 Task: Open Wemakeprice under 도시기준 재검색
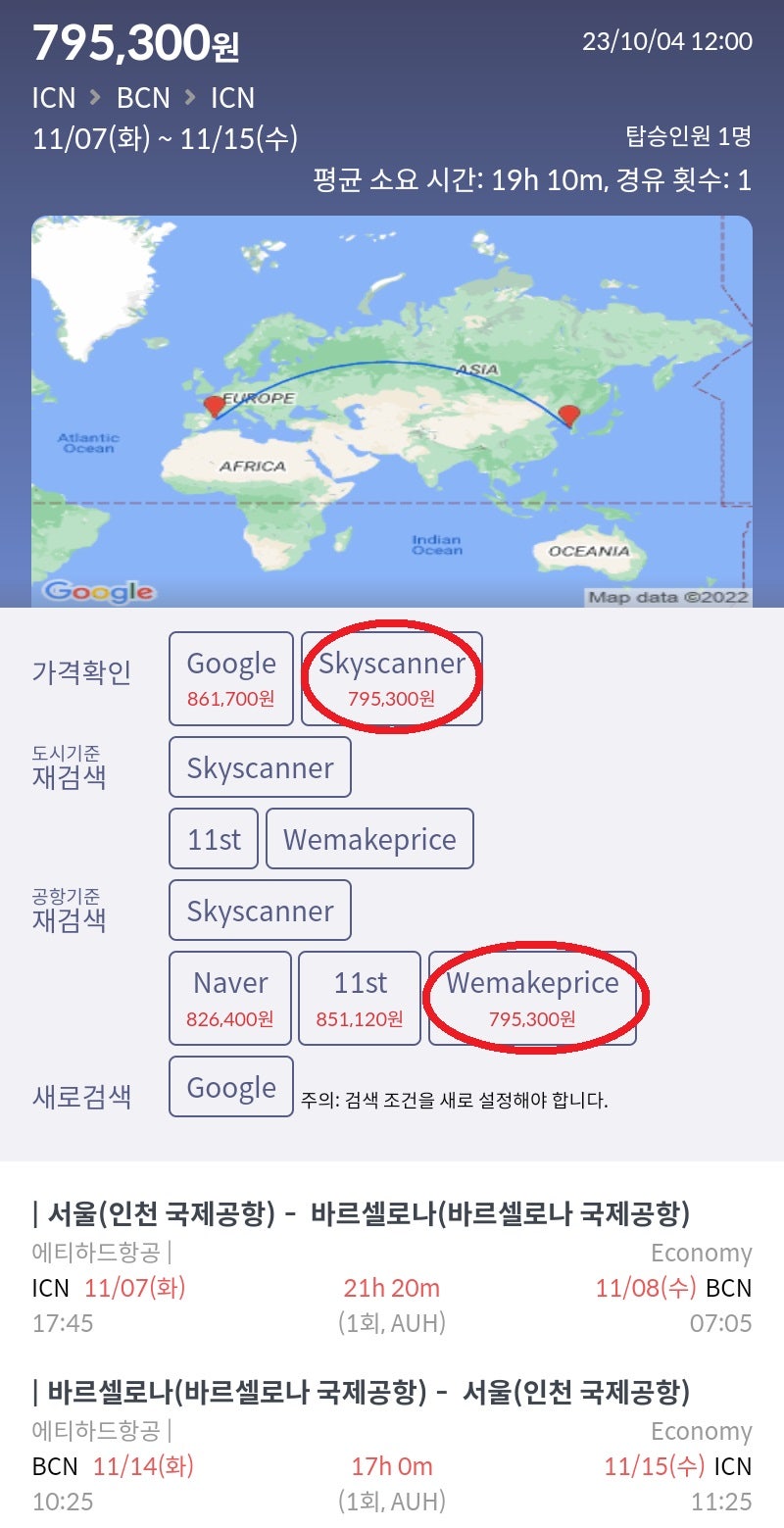[369, 839]
